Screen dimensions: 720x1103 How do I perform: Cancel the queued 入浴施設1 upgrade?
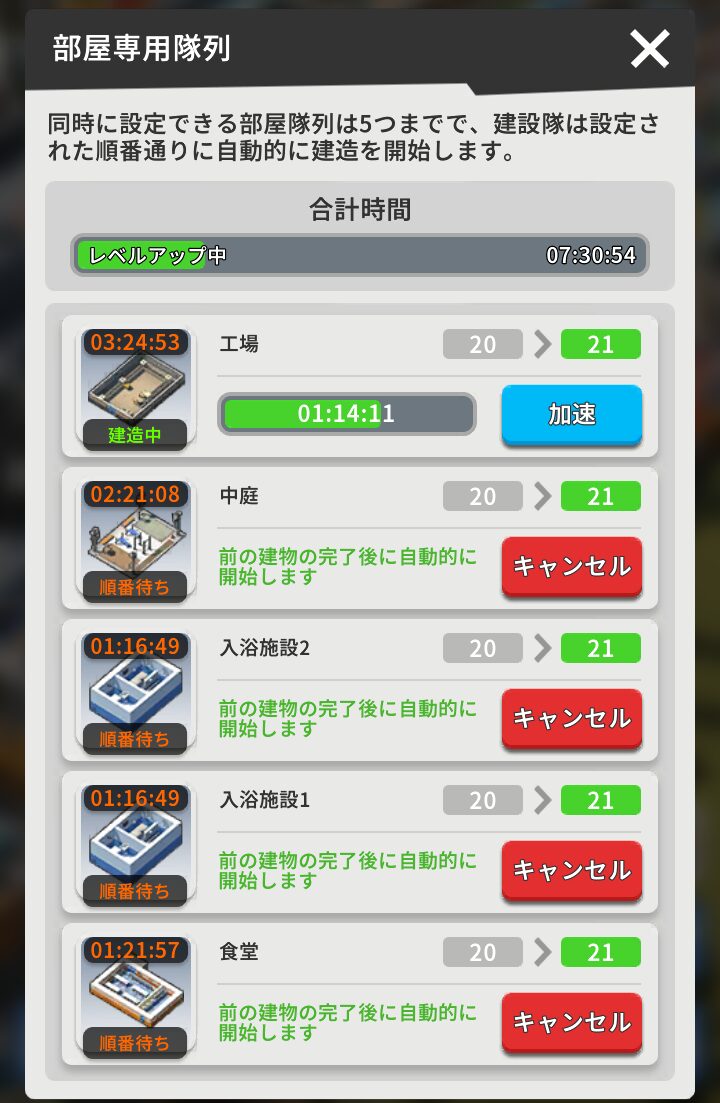point(571,871)
